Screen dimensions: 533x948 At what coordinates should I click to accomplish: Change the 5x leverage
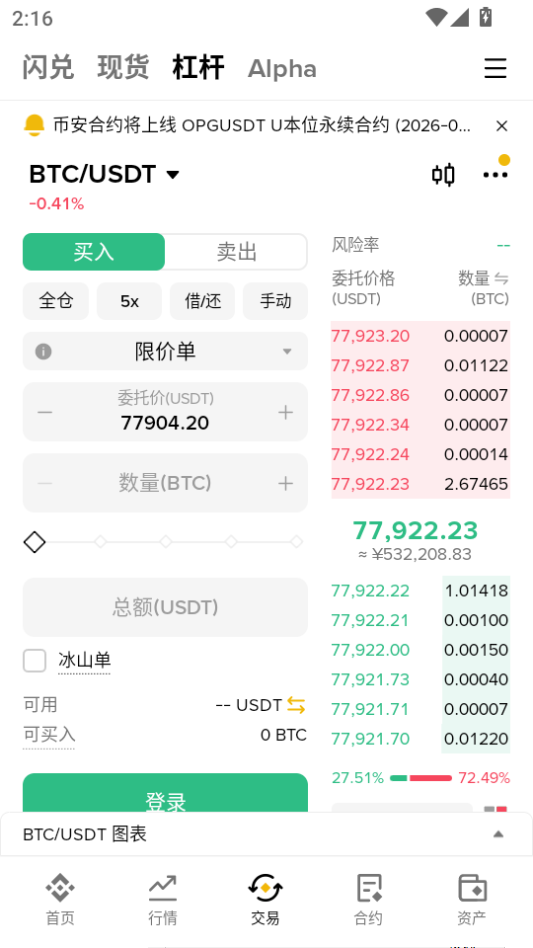point(129,301)
